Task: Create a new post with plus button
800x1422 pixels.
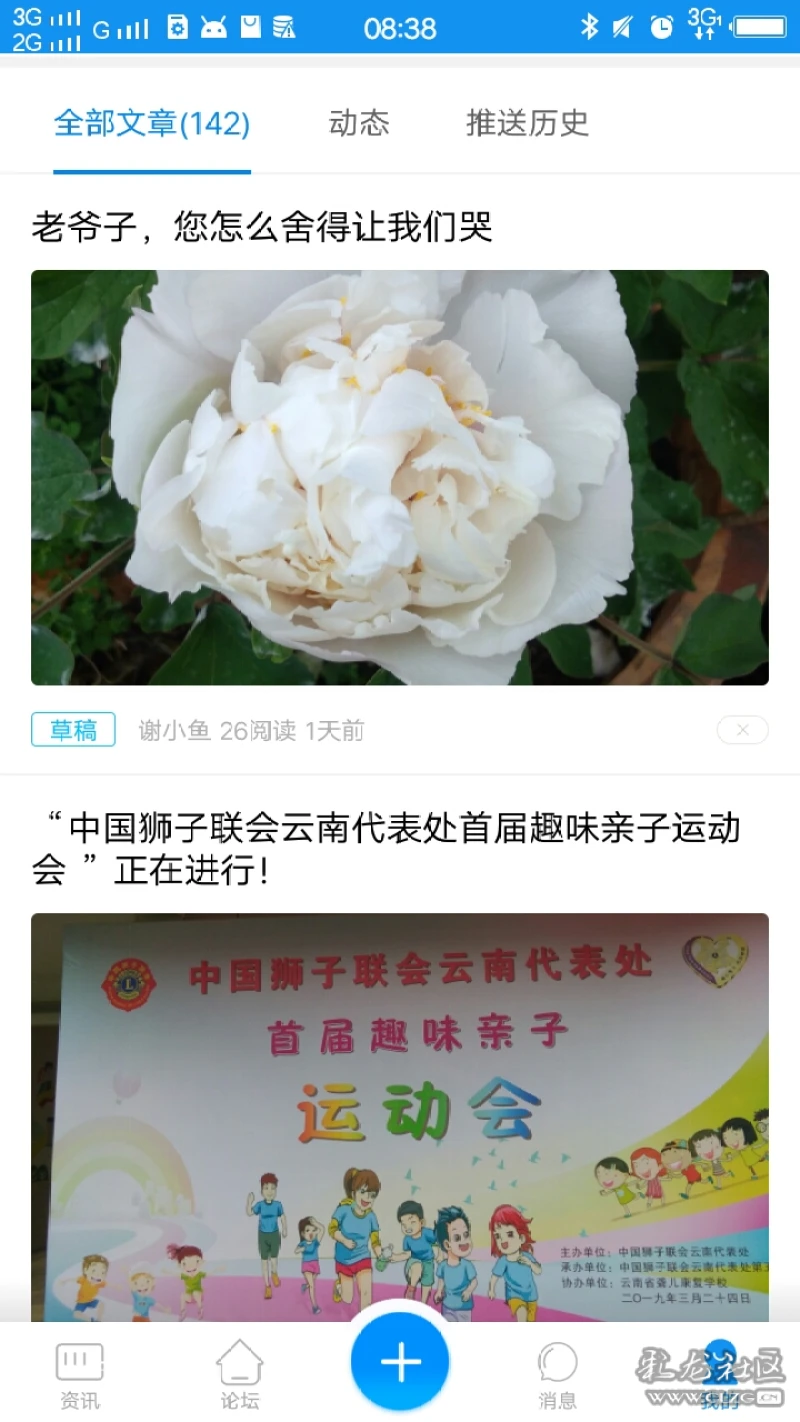Action: (x=400, y=1362)
